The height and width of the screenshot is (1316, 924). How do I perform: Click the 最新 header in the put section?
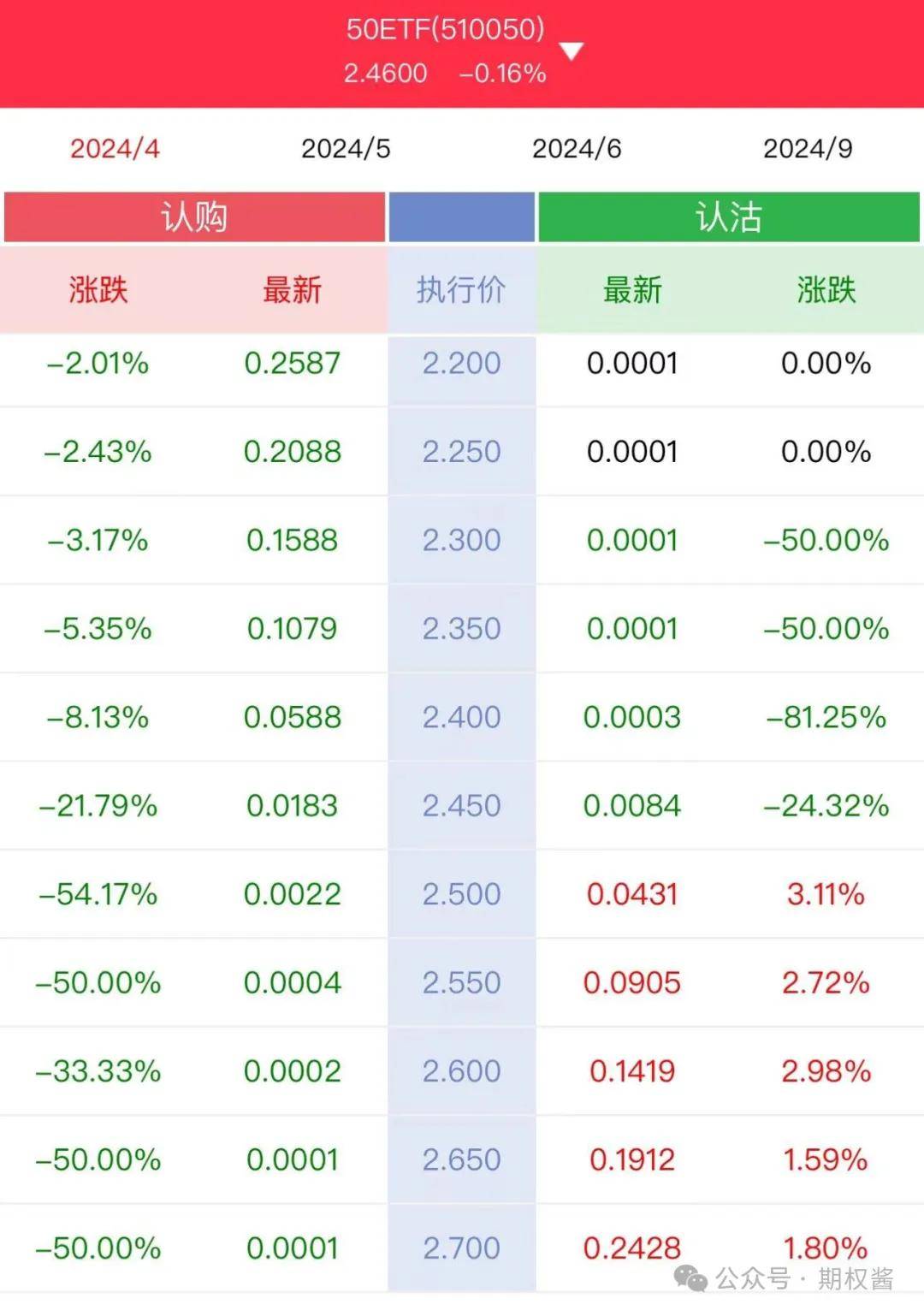click(x=632, y=290)
